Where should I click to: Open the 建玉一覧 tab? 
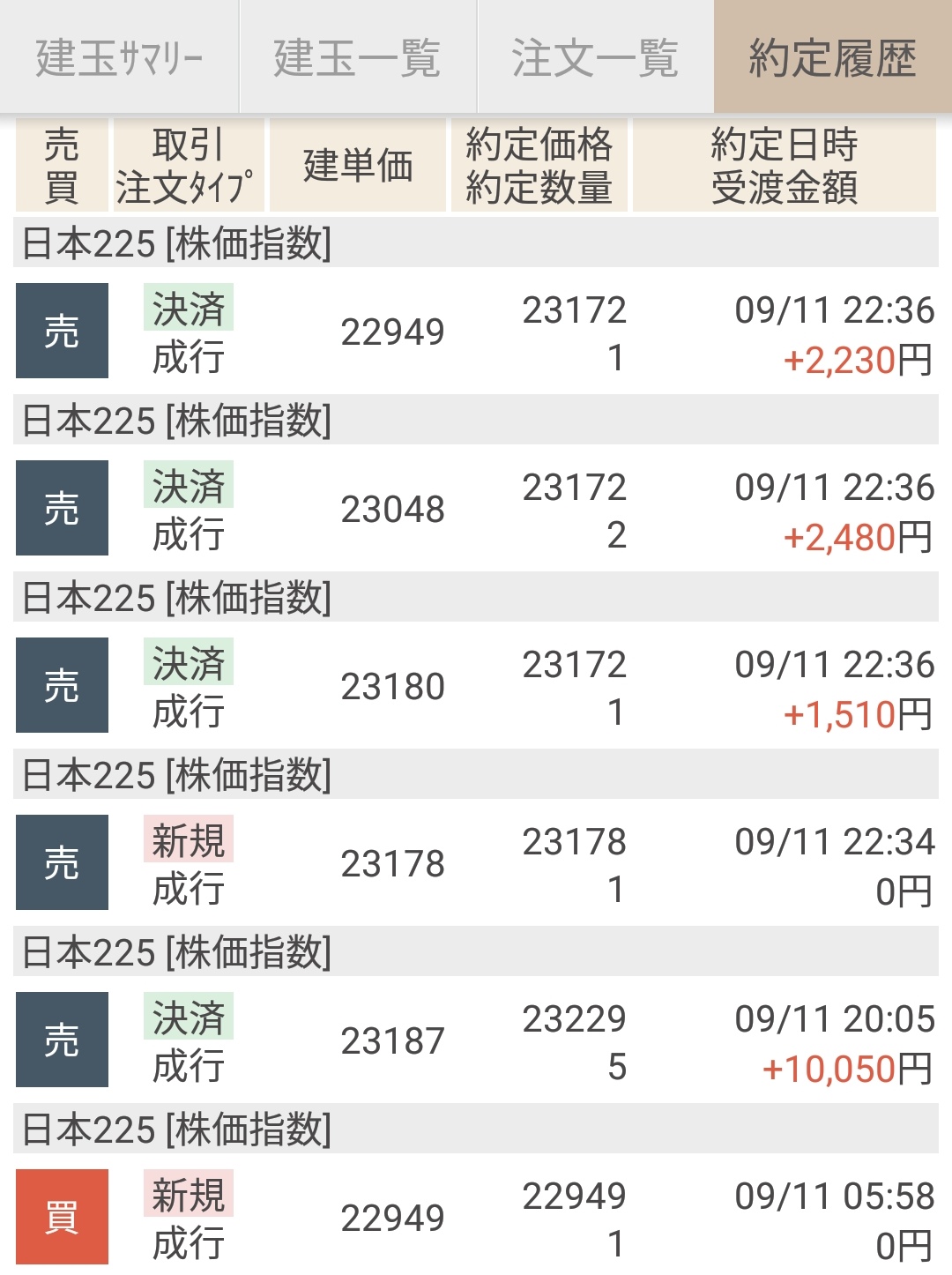(x=357, y=58)
